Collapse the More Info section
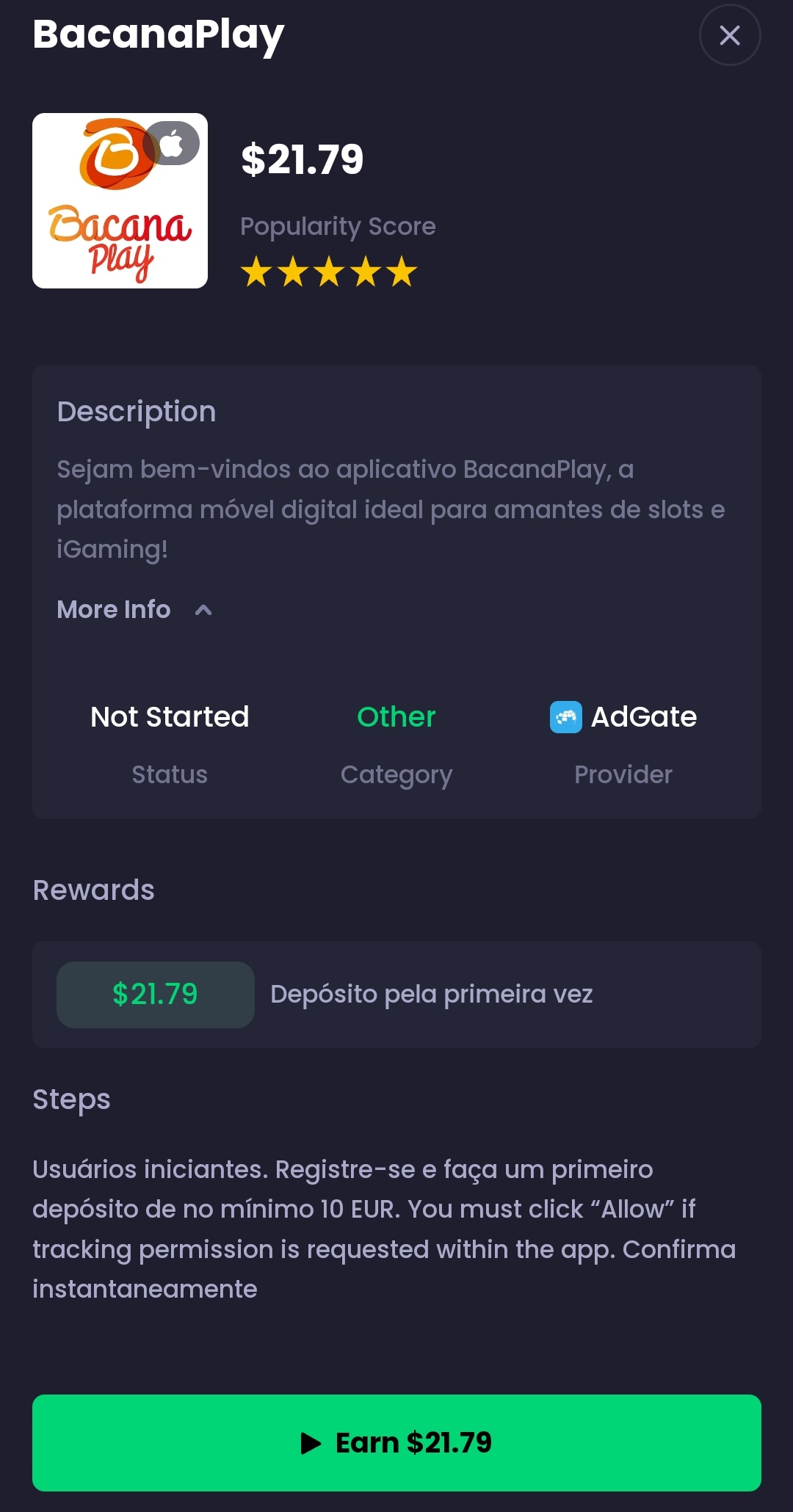793x1512 pixels. point(134,610)
